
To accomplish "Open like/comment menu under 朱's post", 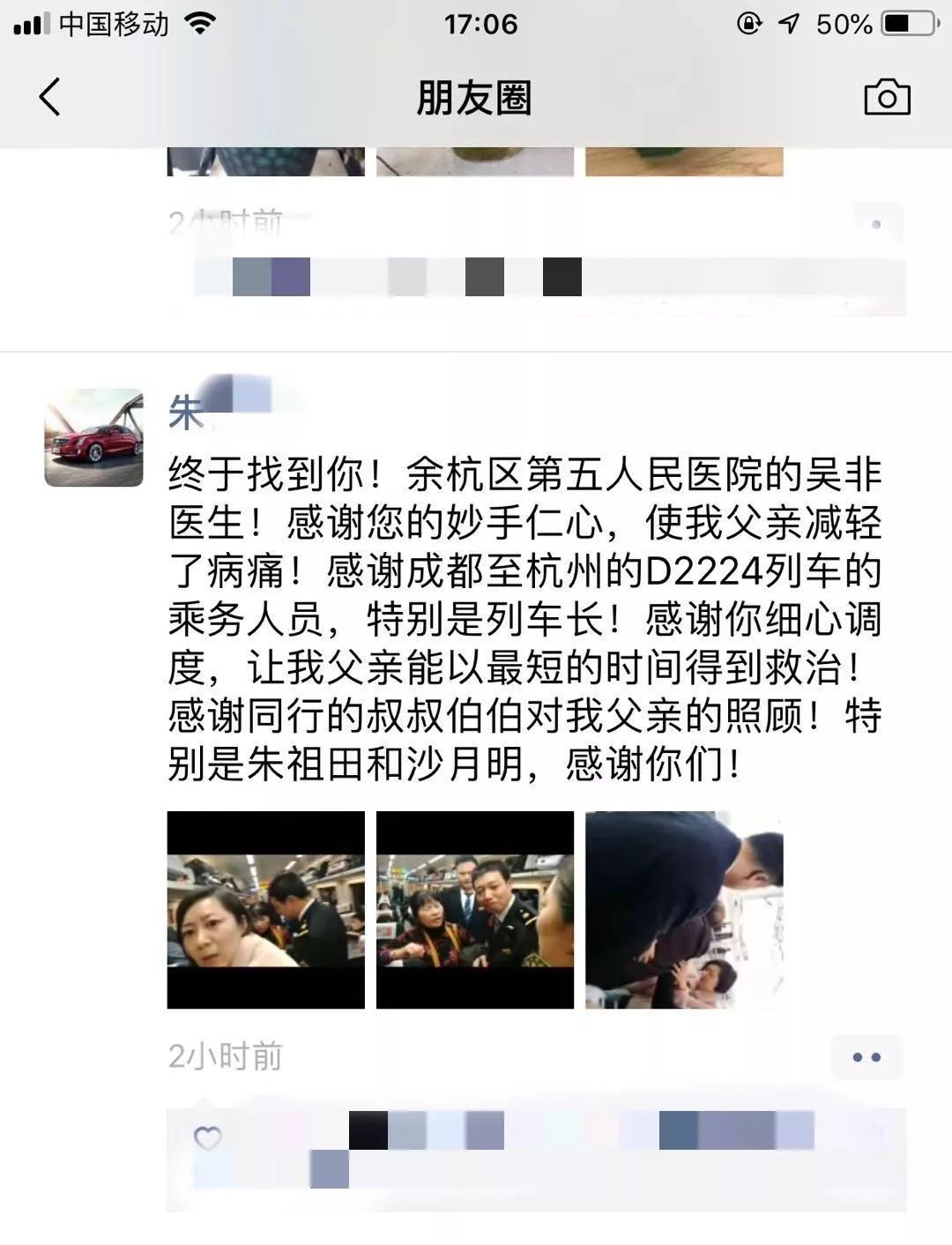I will (x=866, y=1057).
